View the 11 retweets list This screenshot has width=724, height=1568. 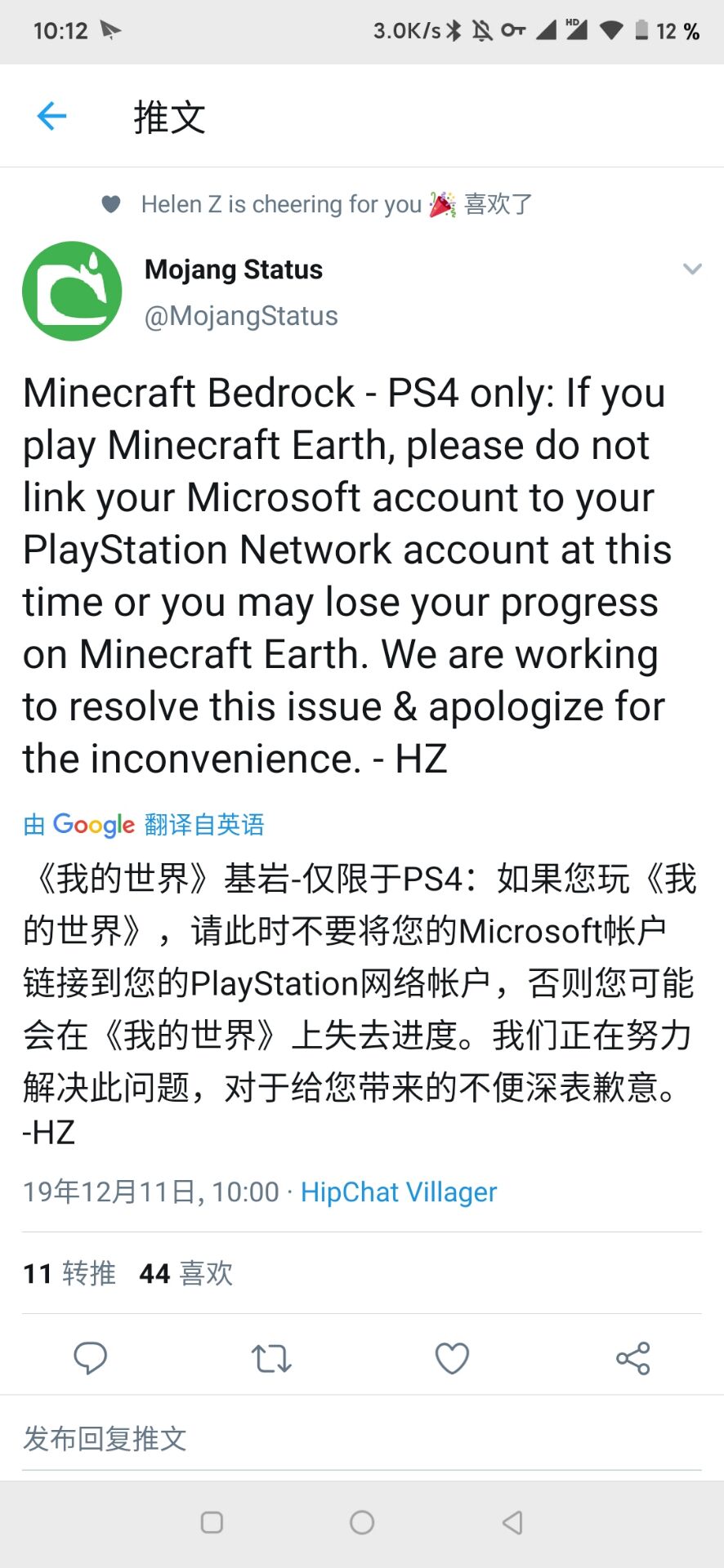click(x=69, y=1273)
